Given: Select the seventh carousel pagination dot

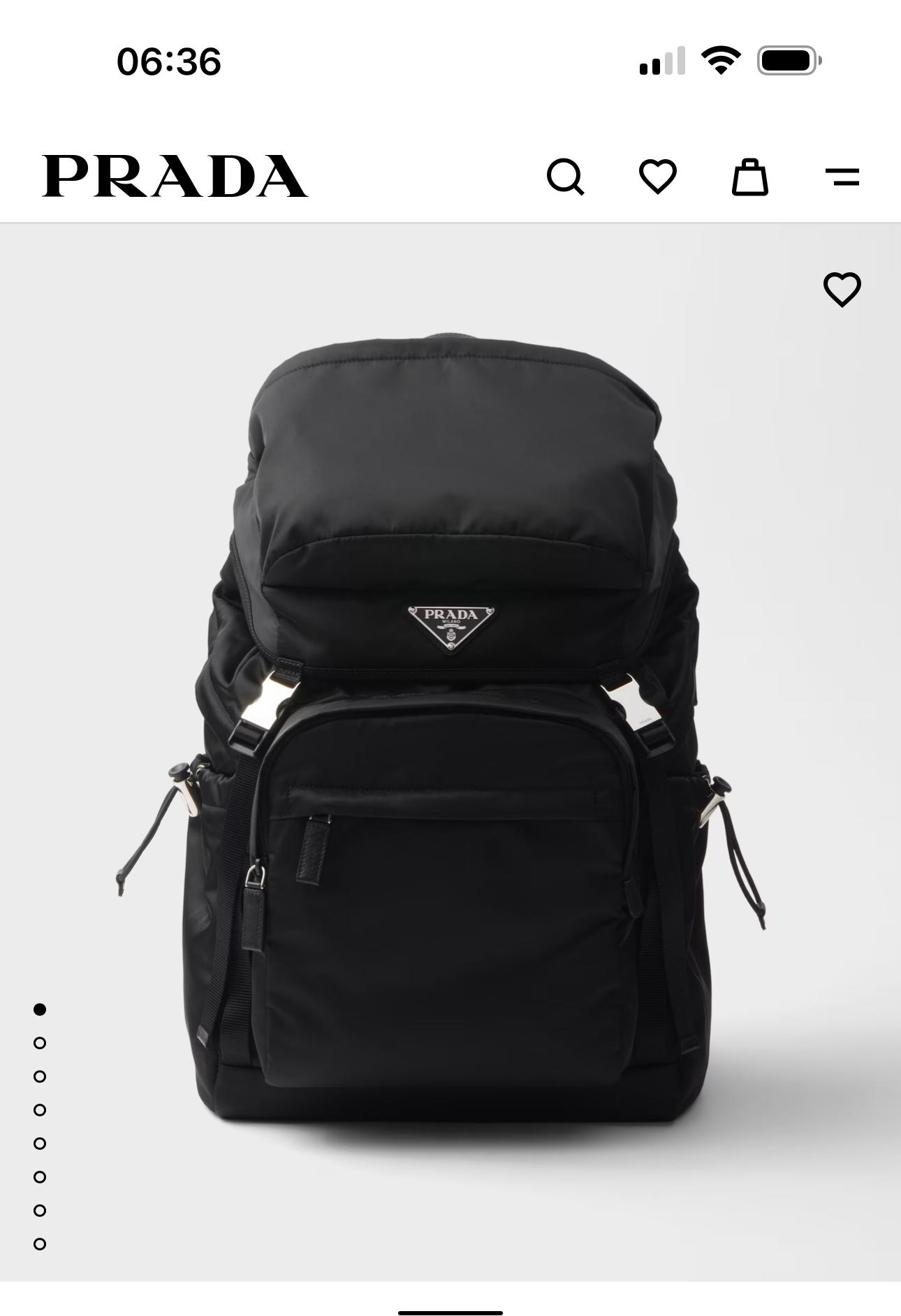Looking at the screenshot, I should tap(40, 1207).
